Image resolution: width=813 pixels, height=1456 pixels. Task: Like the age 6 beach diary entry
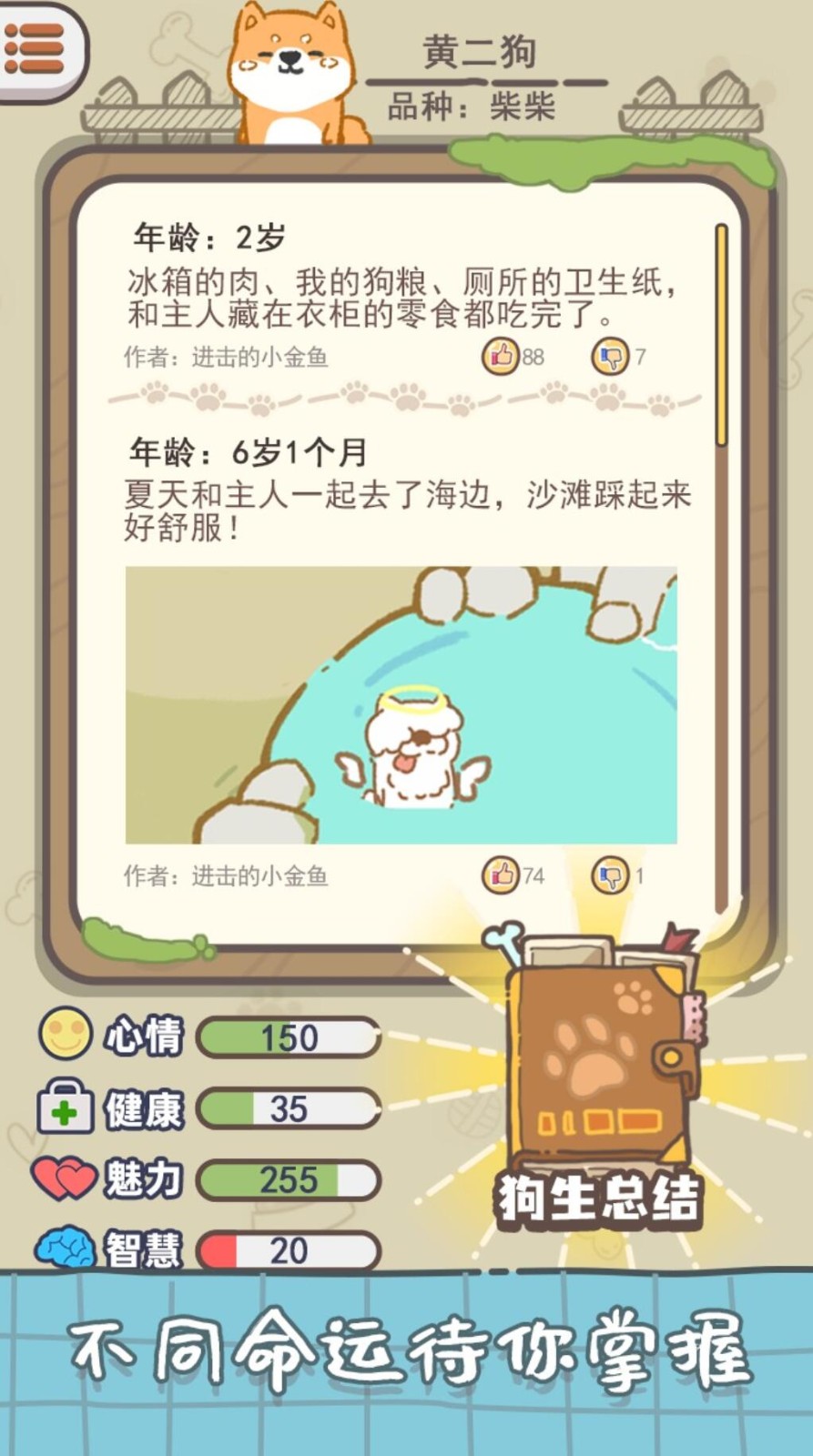coord(500,874)
